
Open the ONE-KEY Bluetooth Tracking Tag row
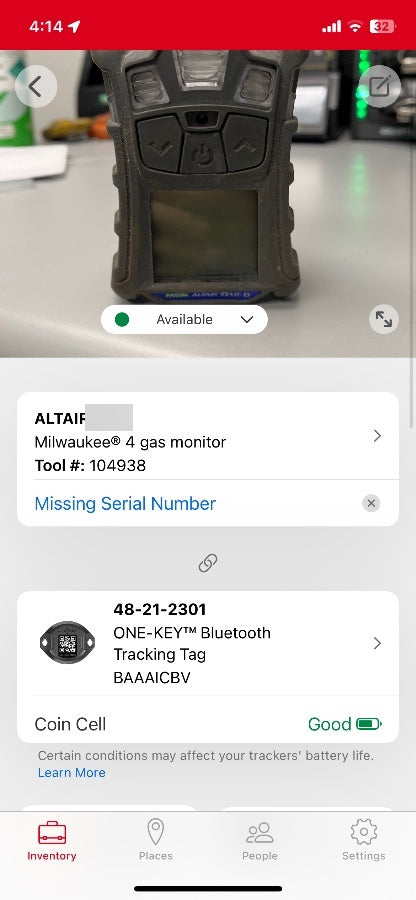click(x=208, y=643)
